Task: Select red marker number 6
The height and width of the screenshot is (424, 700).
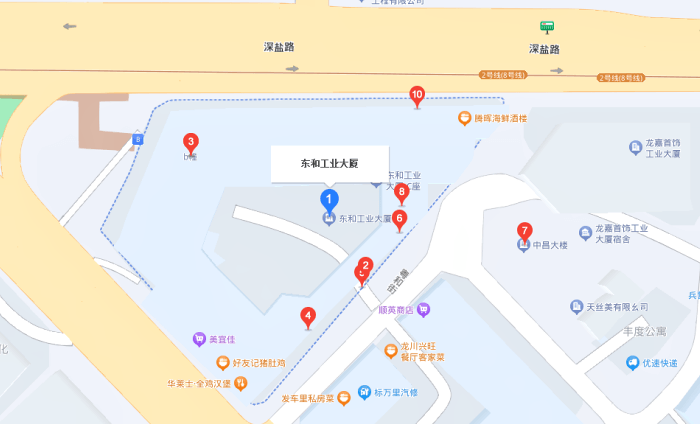Action: [x=399, y=218]
